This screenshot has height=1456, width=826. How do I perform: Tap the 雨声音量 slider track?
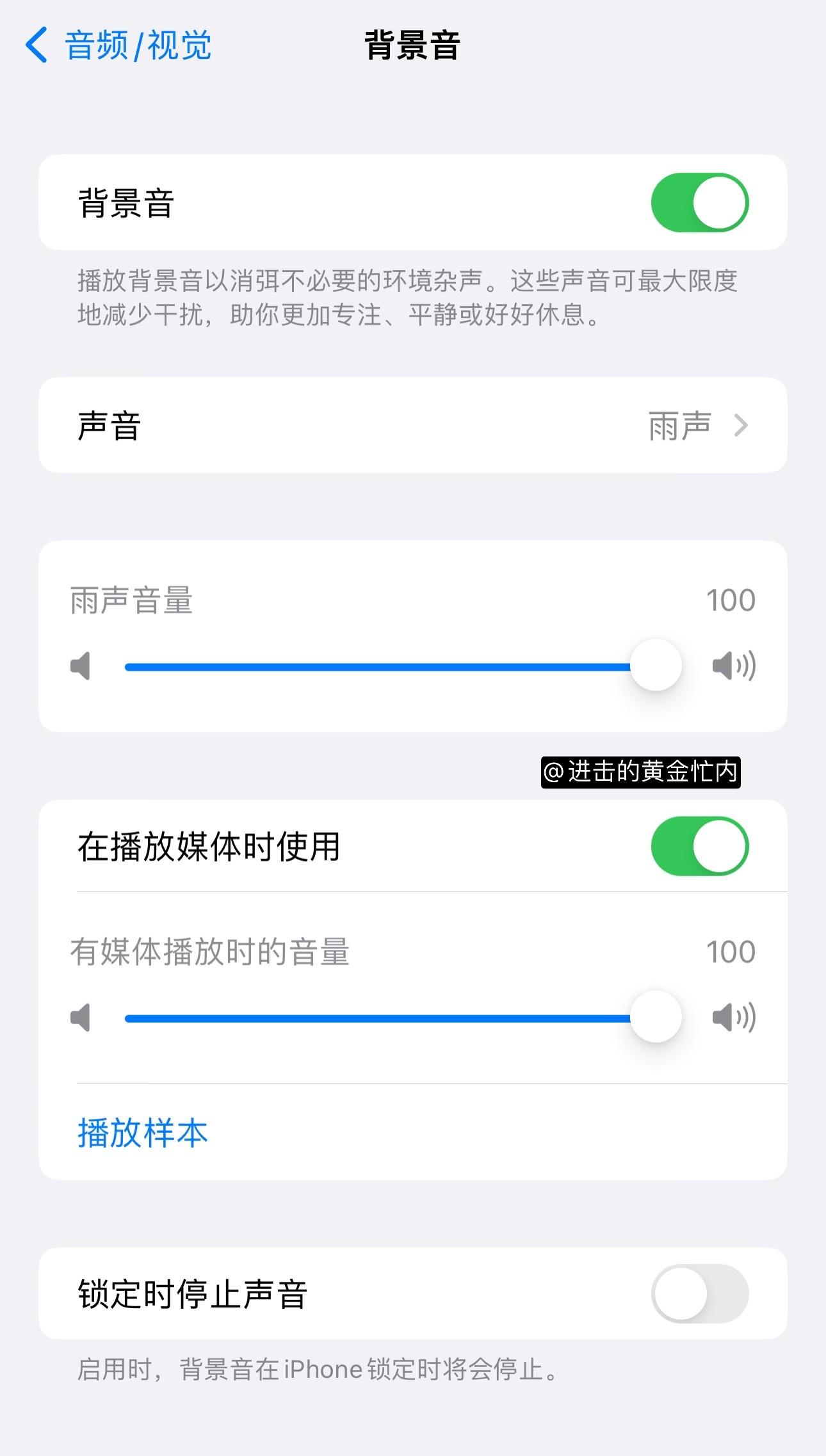click(x=403, y=666)
